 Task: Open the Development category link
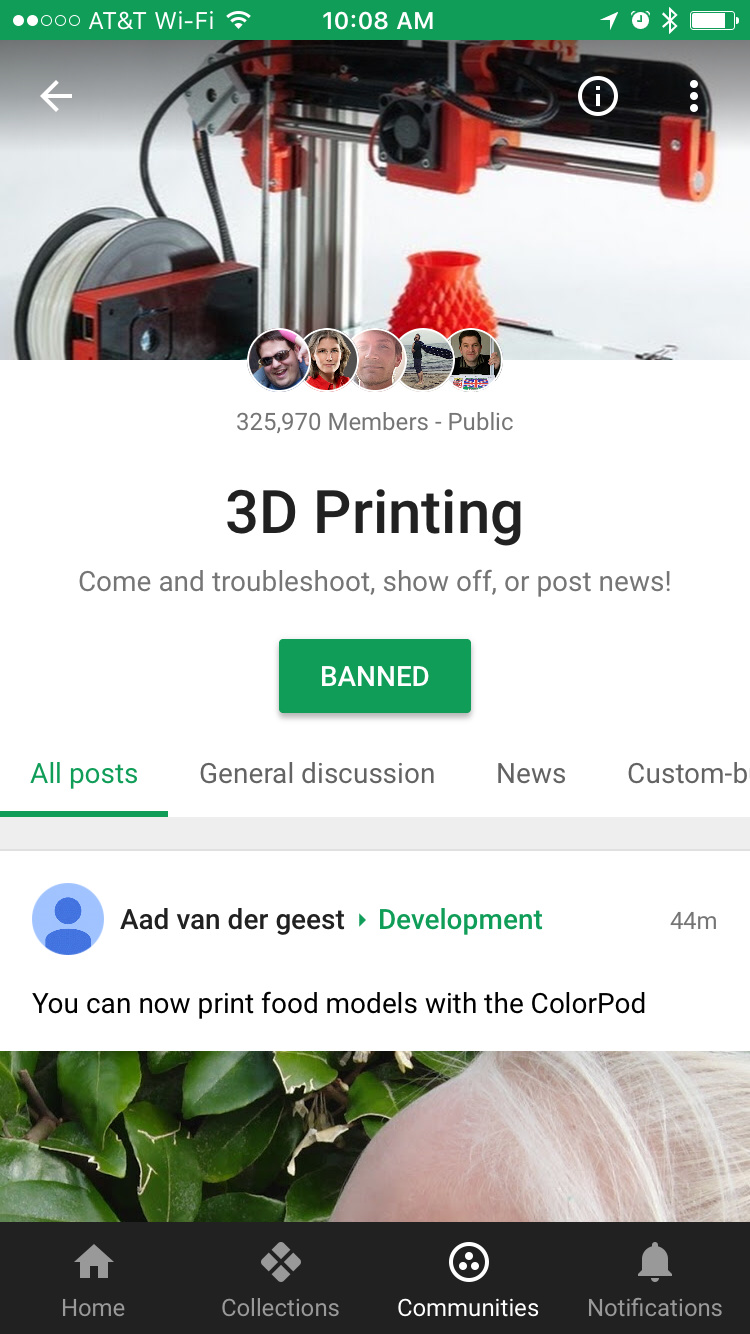coord(460,920)
